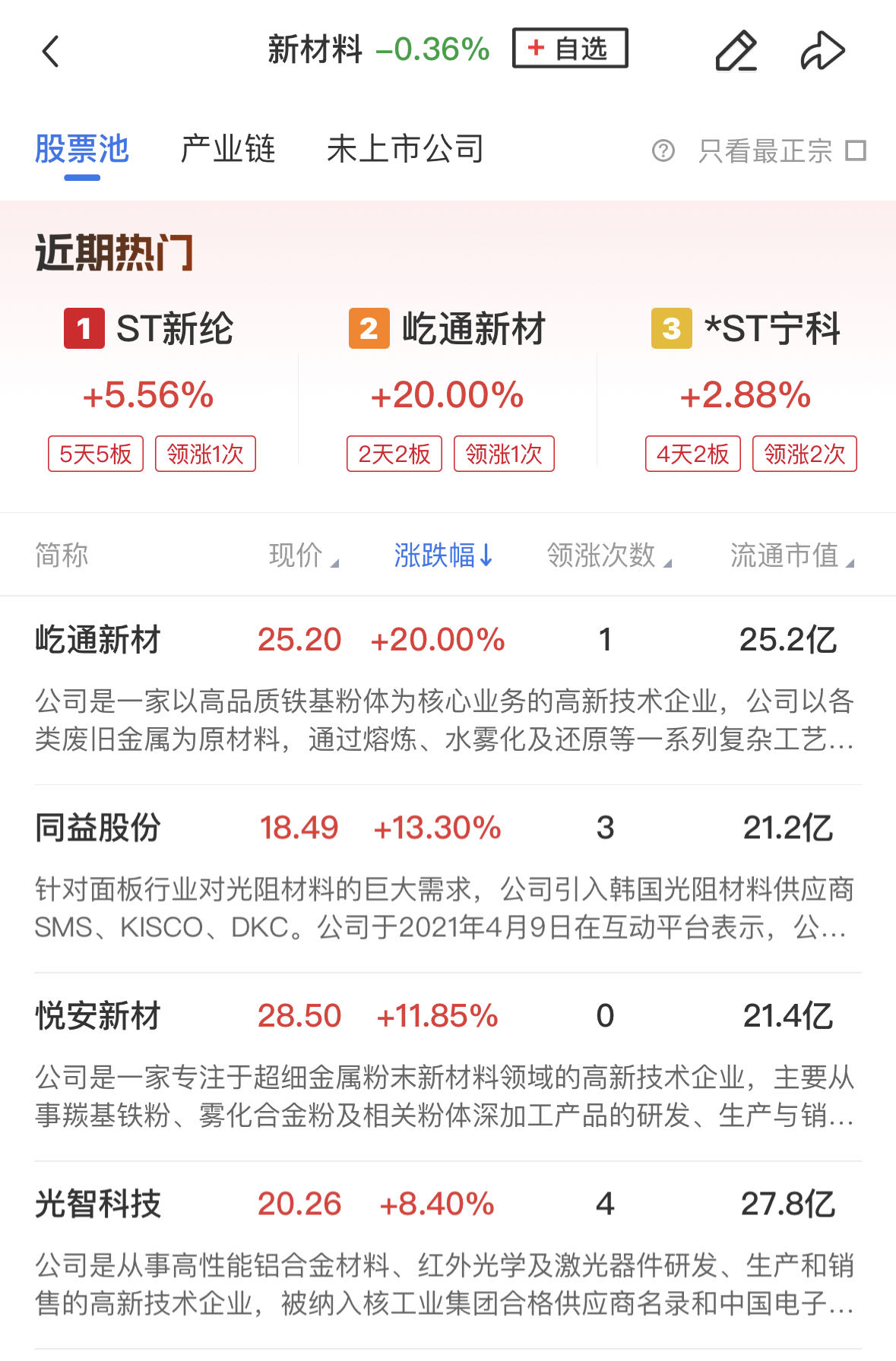Screen dimensions: 896x1361
Task: Toggle the 涨跌幅 sort order
Action: [x=443, y=555]
